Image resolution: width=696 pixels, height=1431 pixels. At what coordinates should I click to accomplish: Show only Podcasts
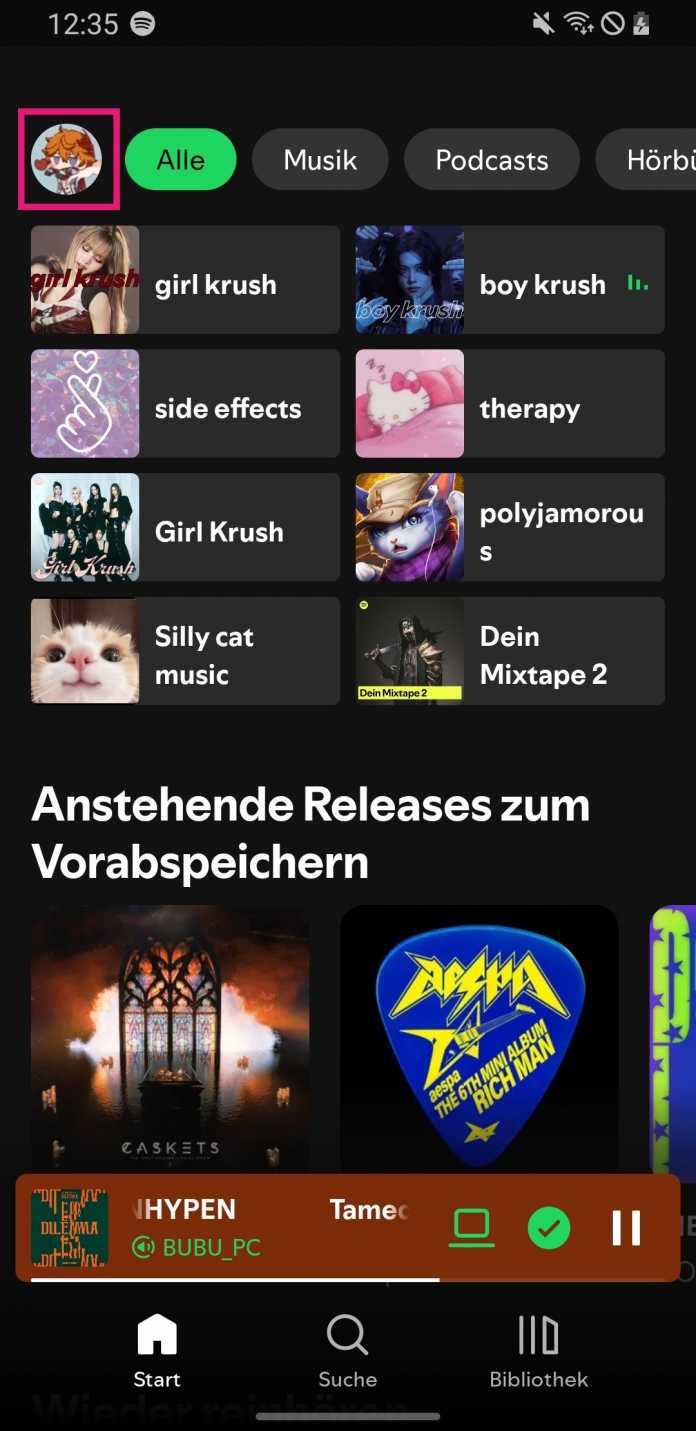coord(491,160)
